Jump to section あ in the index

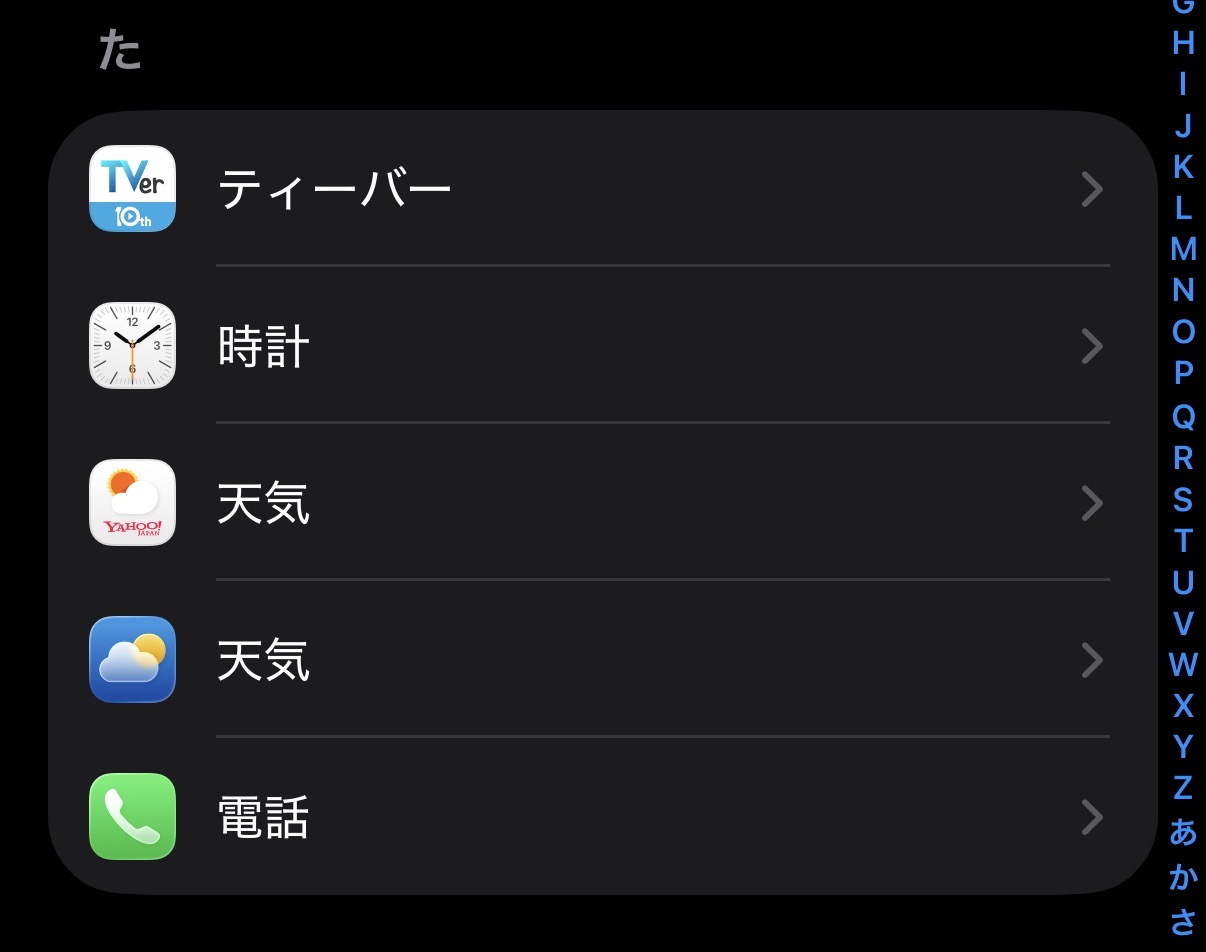click(x=1183, y=832)
